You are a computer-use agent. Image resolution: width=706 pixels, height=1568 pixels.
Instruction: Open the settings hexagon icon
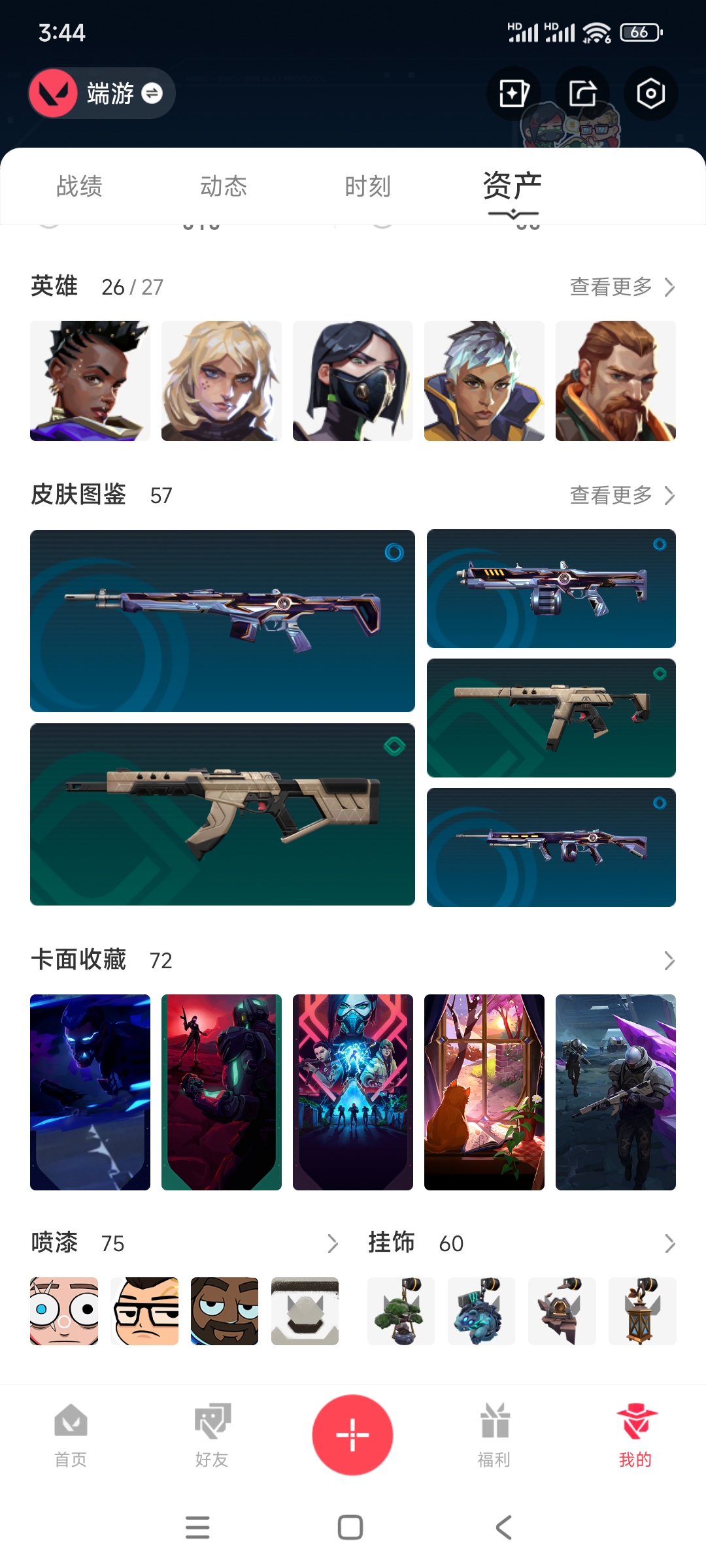click(x=650, y=93)
